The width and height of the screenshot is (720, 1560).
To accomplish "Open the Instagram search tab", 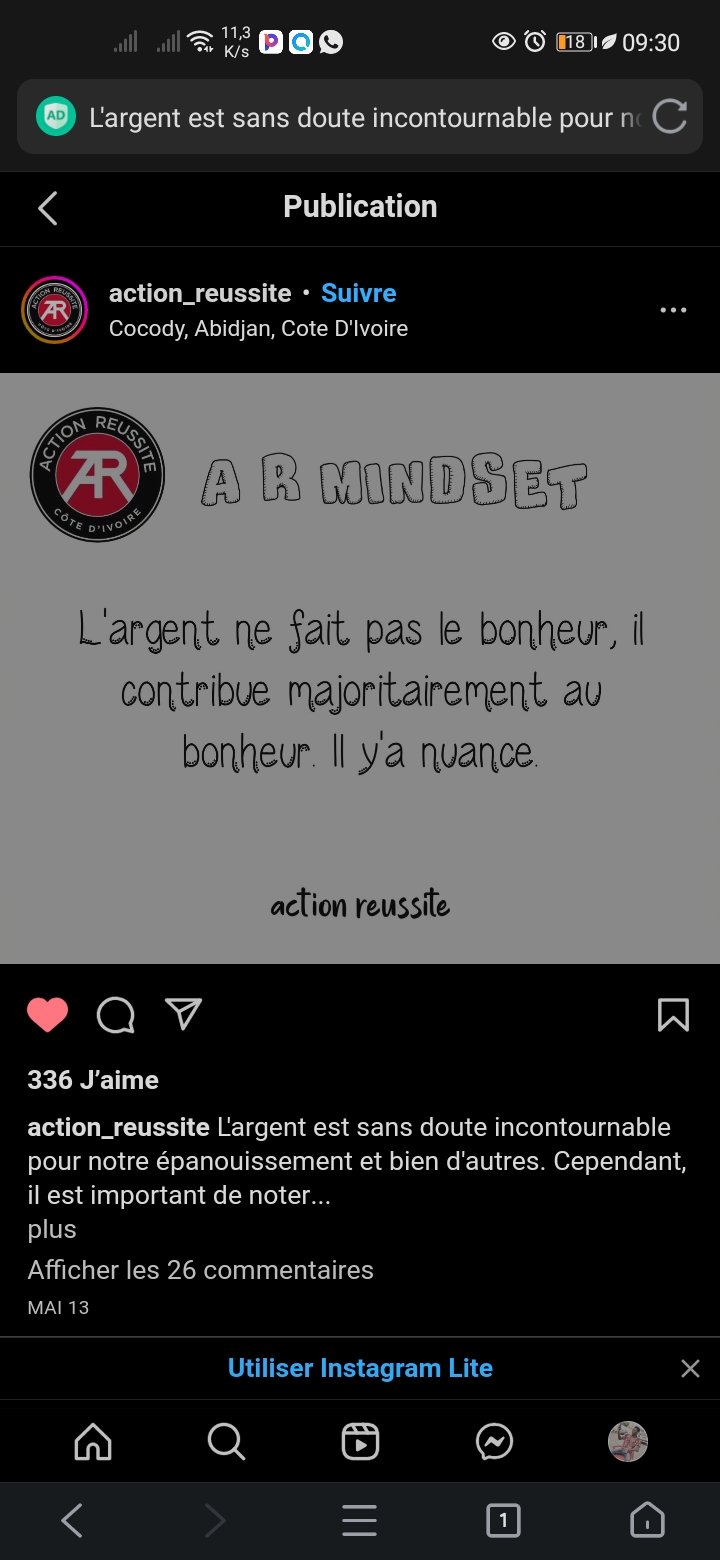I will click(x=226, y=1442).
